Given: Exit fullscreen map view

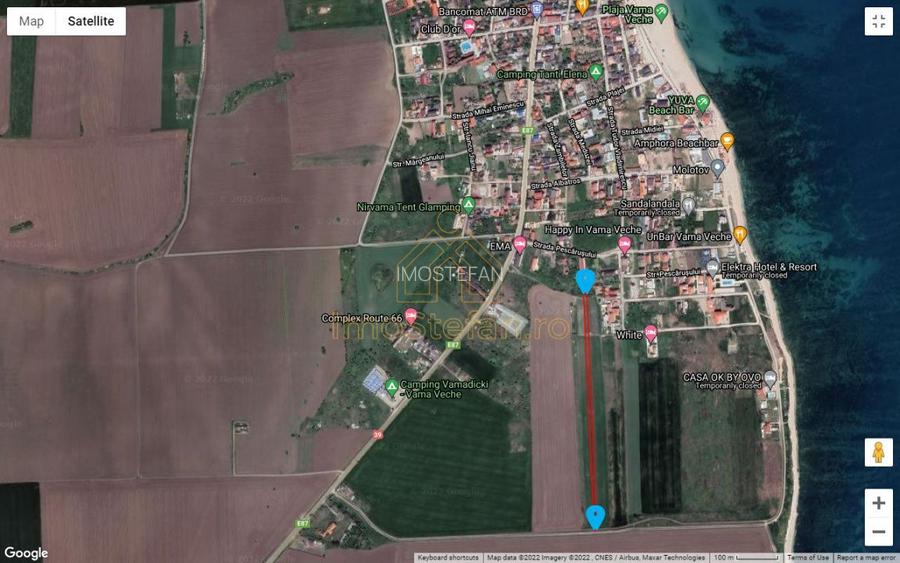Looking at the screenshot, I should [x=878, y=22].
